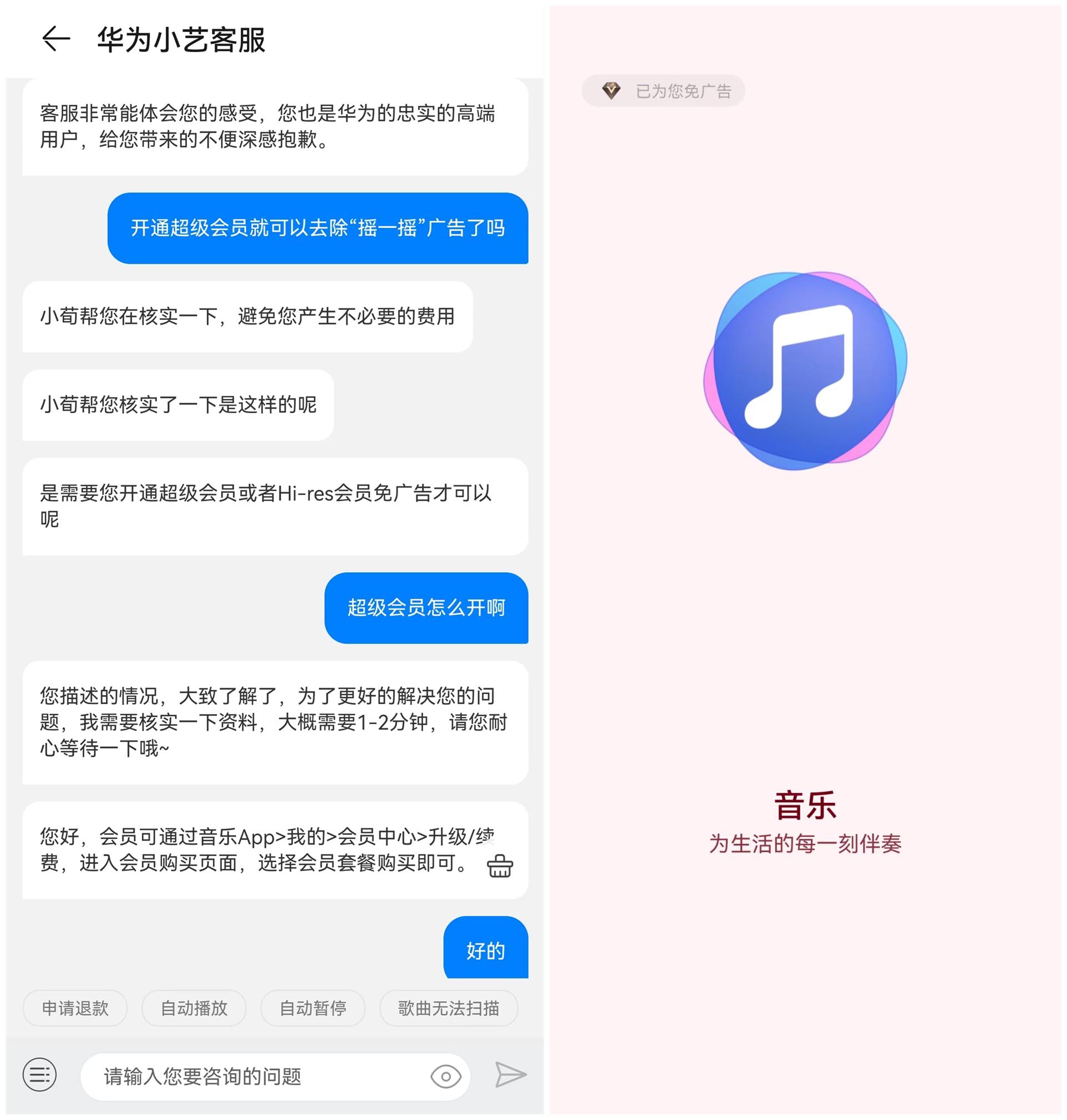Tap the 申请退款 quick reply chip
The height and width of the screenshot is (1120, 1067).
pos(75,1008)
